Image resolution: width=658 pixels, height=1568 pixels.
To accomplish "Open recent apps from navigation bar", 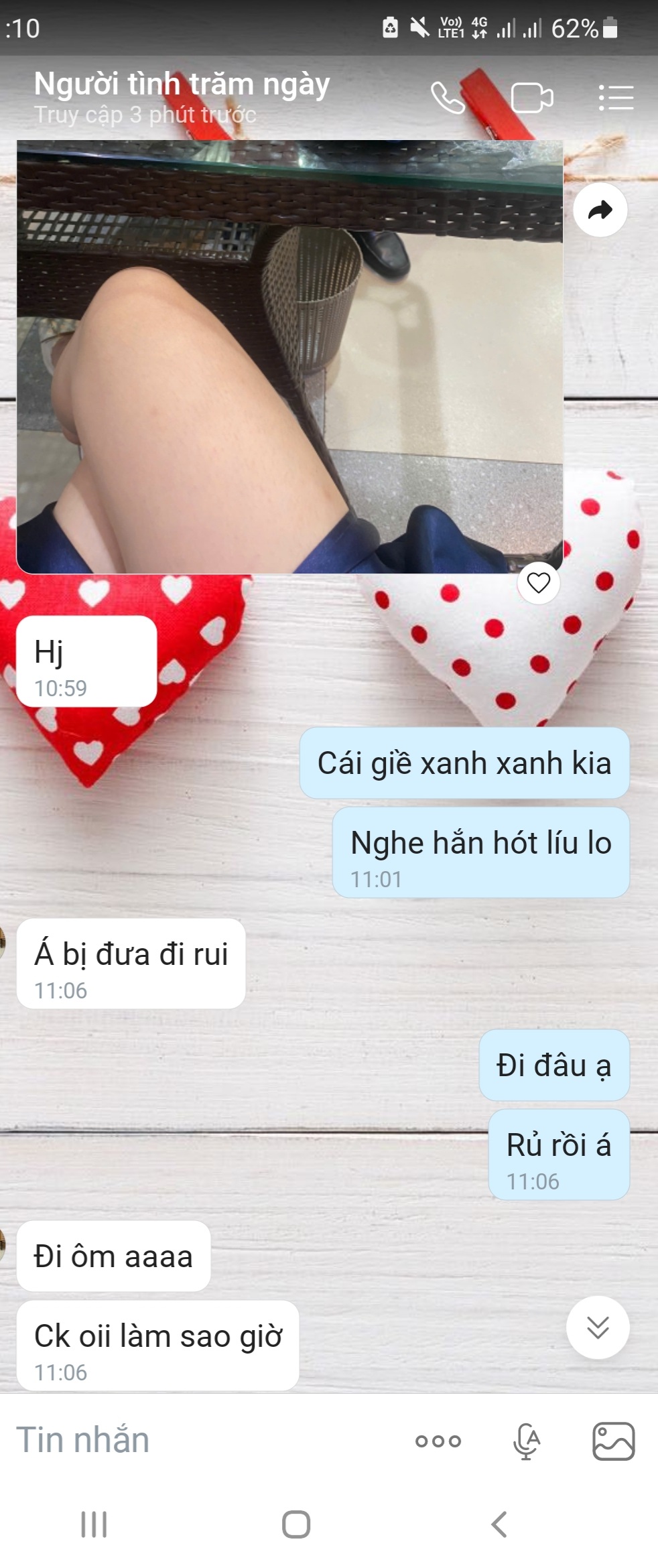I will 94,1524.
